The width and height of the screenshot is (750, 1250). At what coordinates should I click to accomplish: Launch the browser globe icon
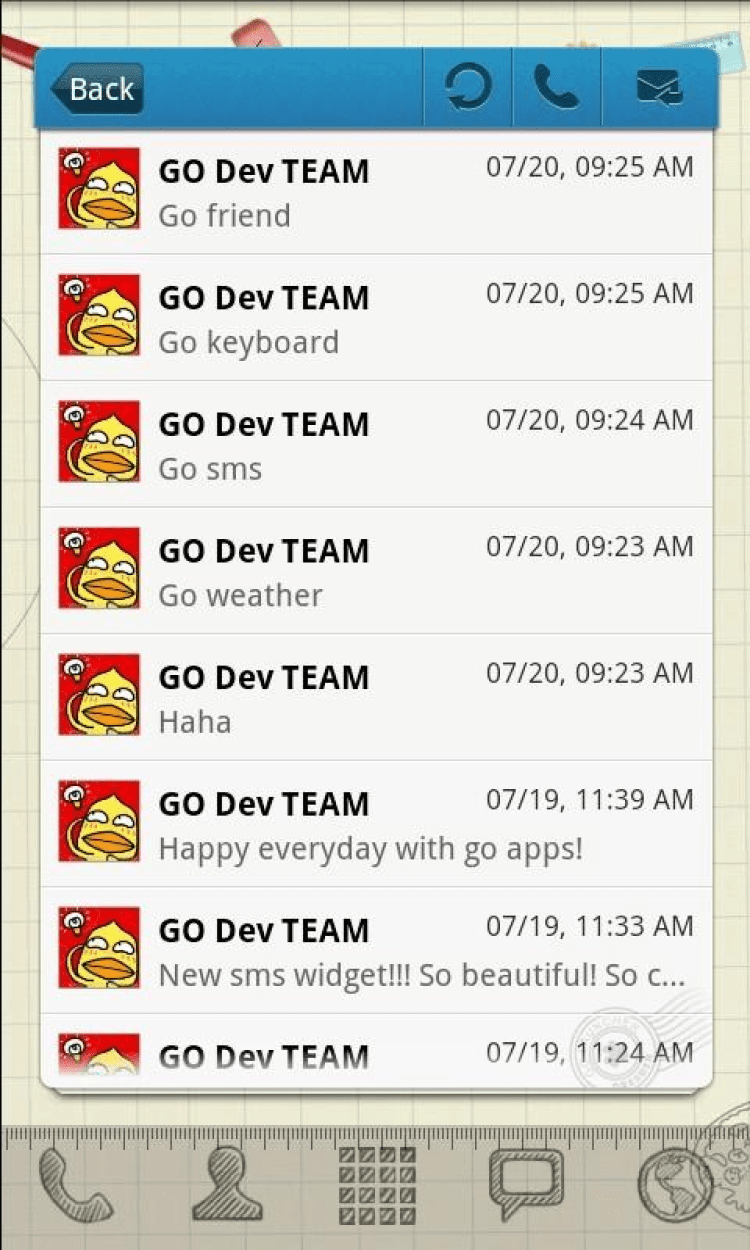[676, 1187]
